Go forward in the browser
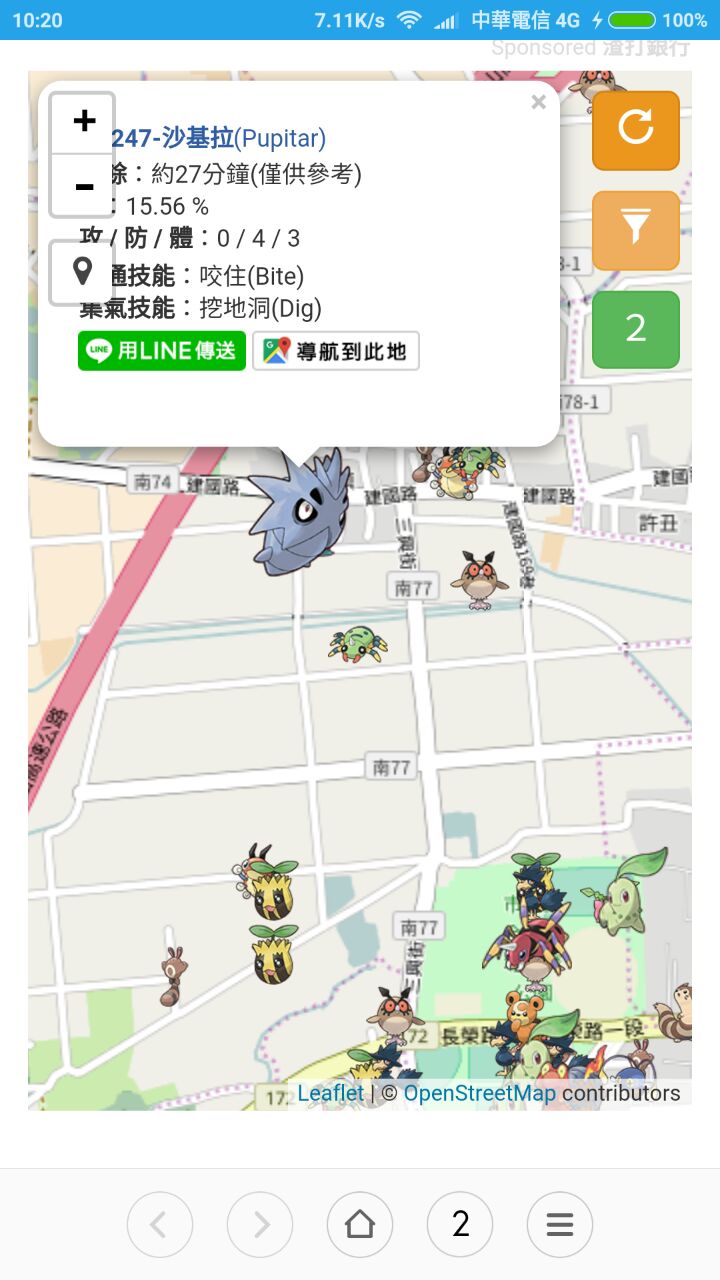Screen dimensions: 720x1280 pos(260,1224)
